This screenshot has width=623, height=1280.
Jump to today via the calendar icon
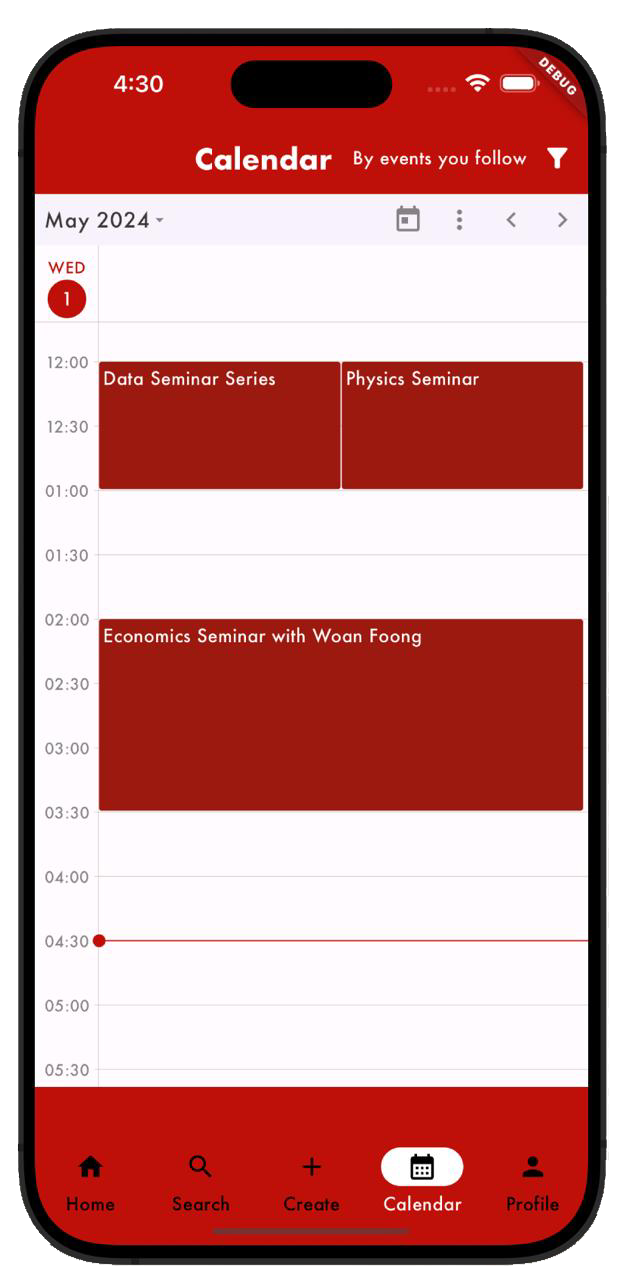(x=408, y=220)
